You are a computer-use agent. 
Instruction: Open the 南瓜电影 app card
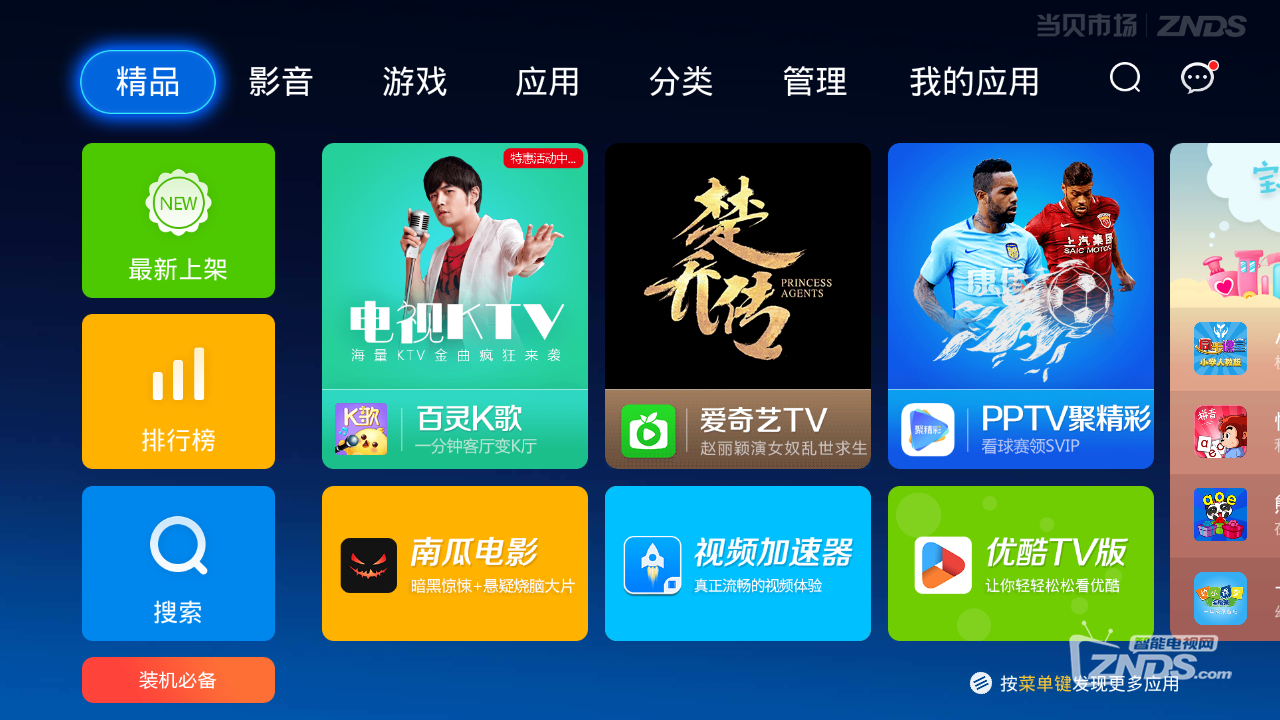[455, 563]
